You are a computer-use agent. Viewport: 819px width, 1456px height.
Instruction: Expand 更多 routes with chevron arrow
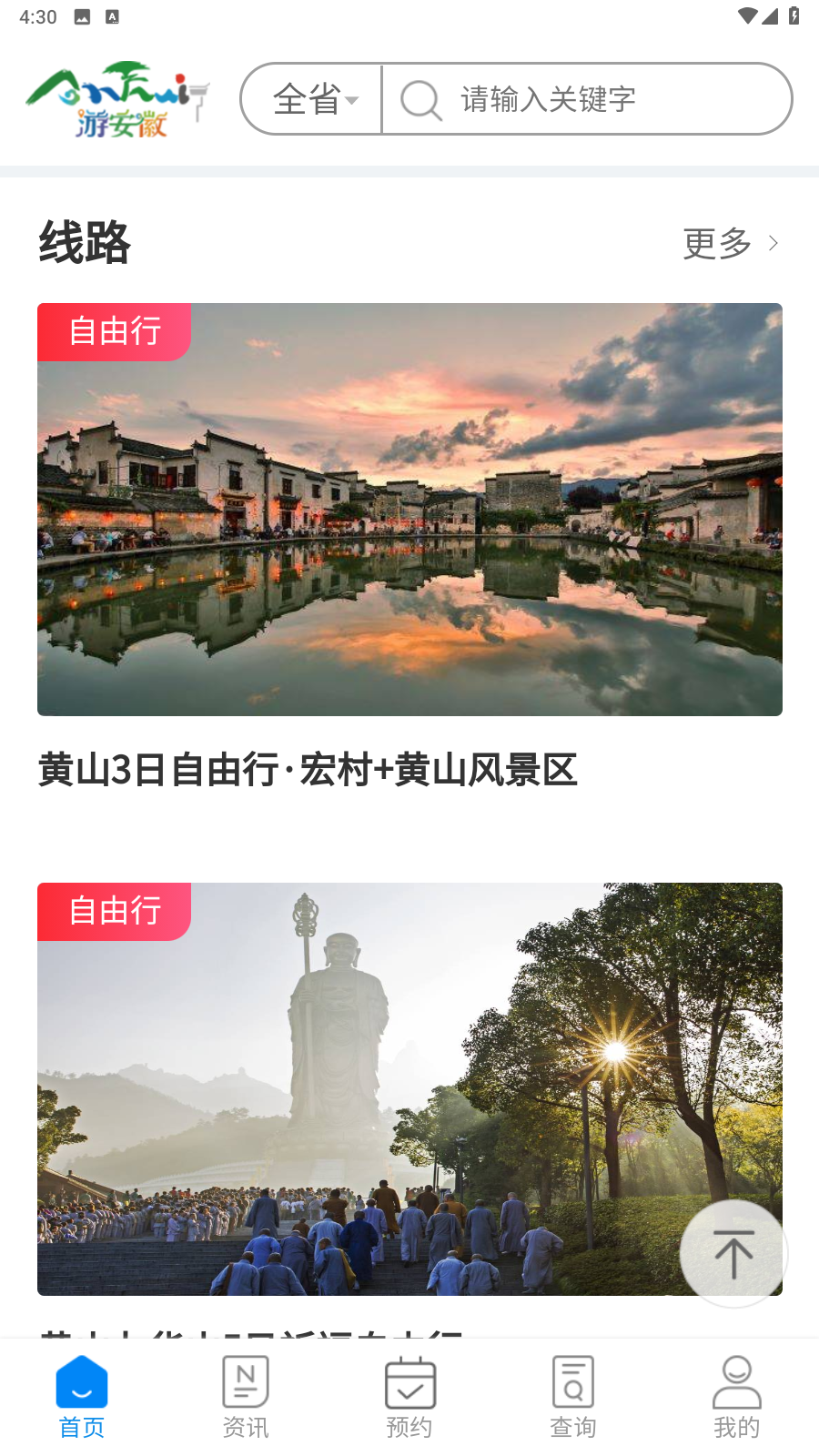[773, 243]
